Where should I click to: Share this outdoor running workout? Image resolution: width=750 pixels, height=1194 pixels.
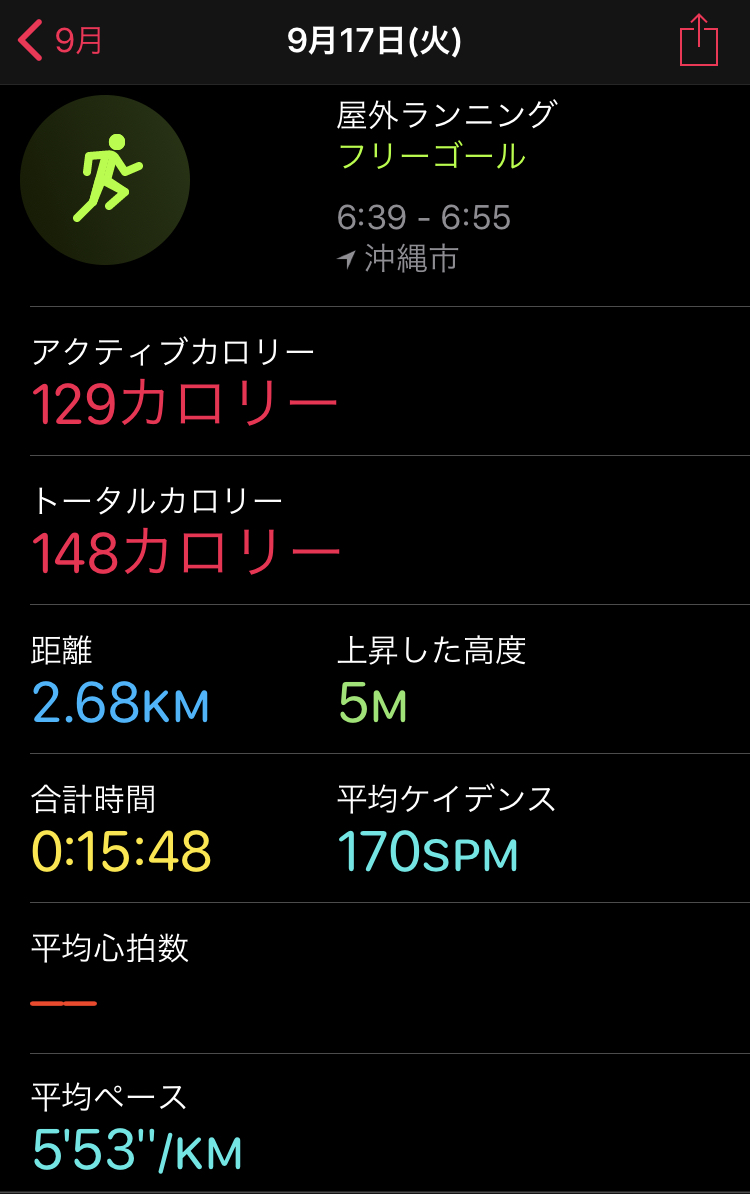tap(698, 41)
